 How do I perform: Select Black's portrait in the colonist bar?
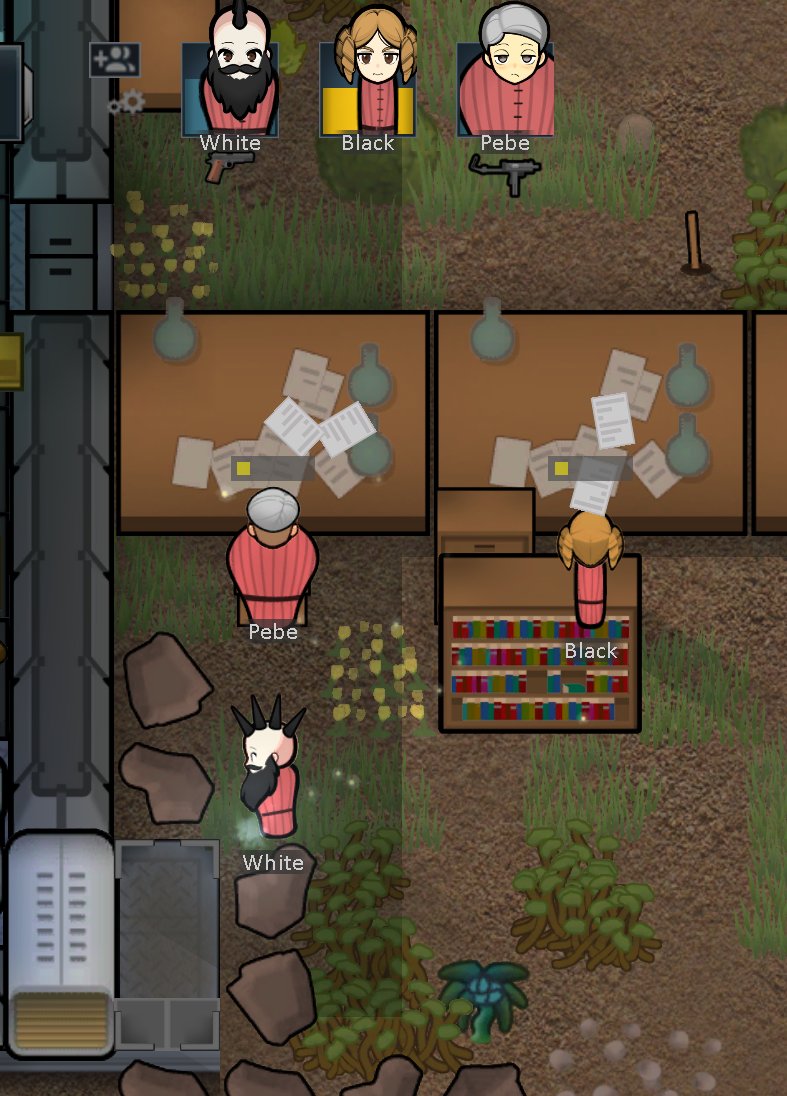pyautogui.click(x=367, y=88)
